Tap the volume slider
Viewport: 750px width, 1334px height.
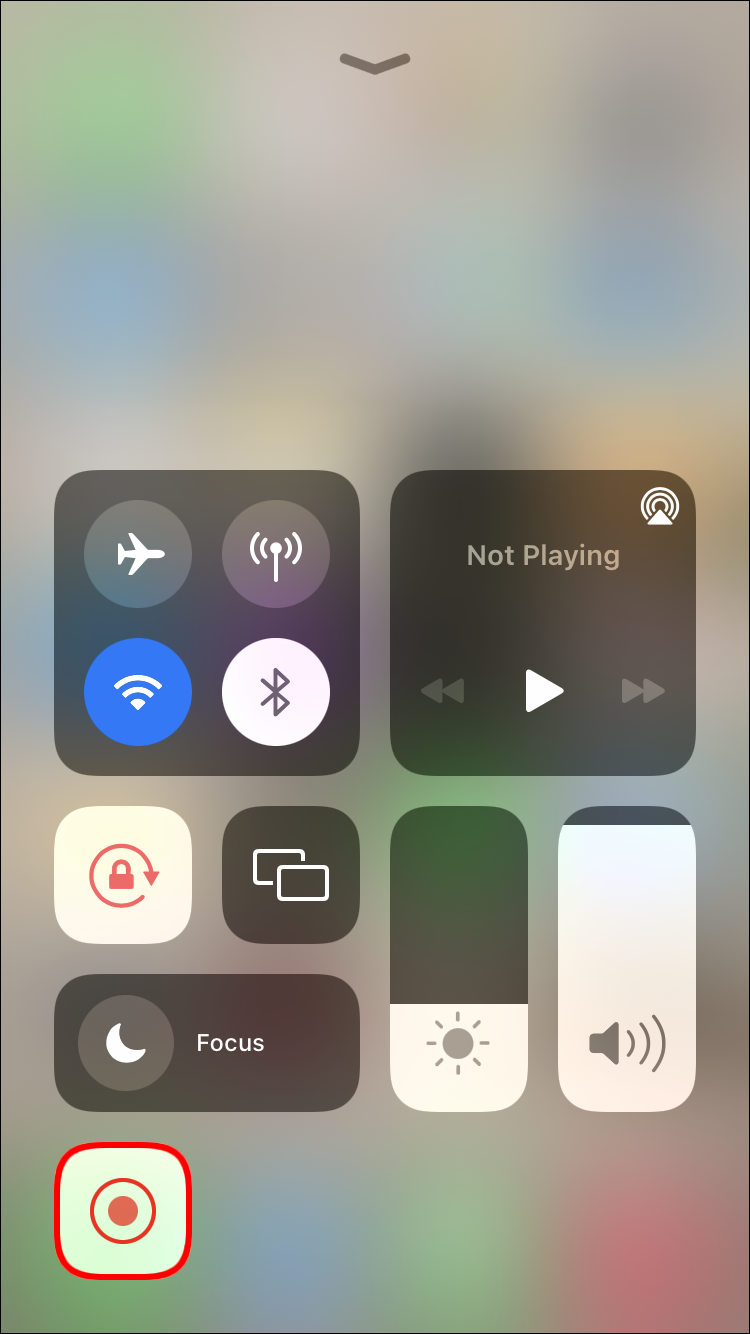(626, 958)
